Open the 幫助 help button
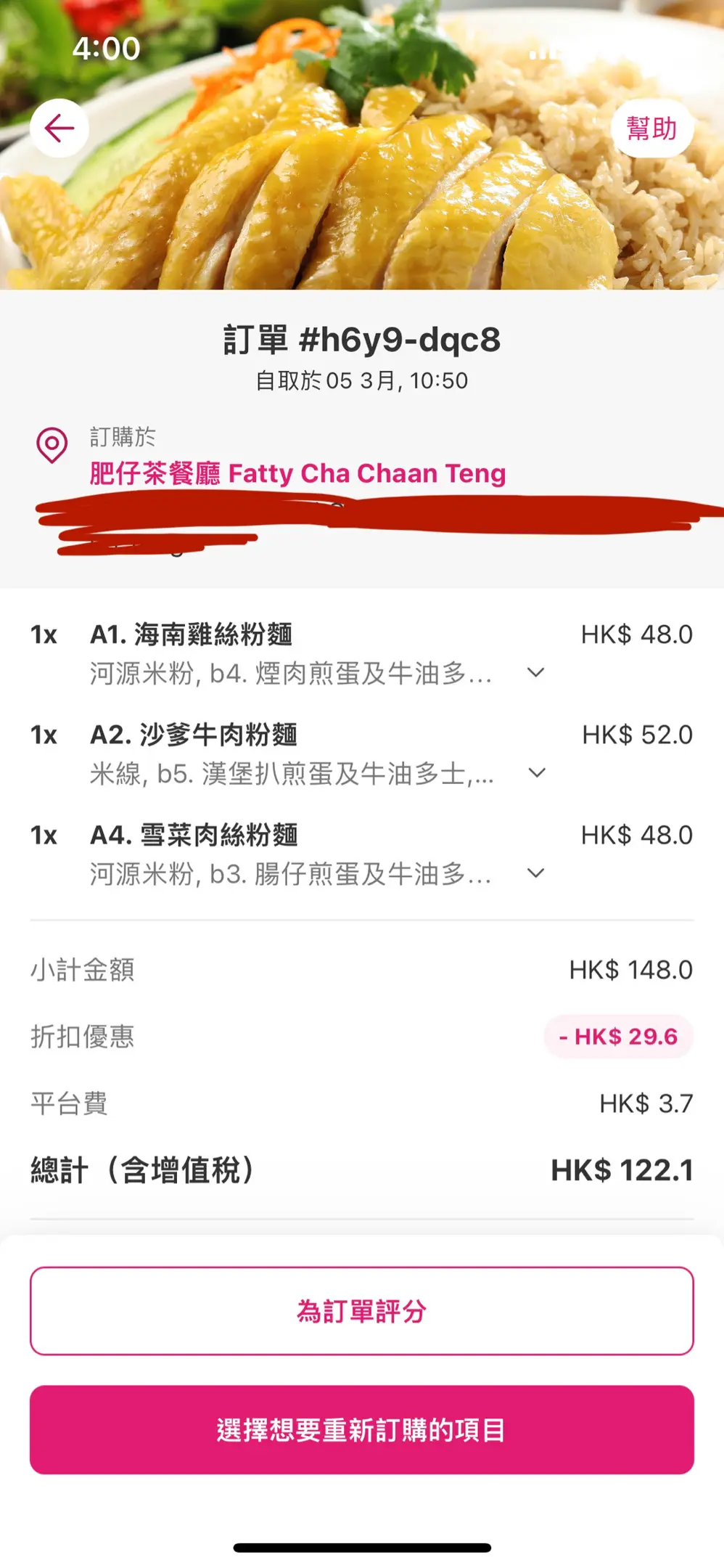 [x=651, y=128]
